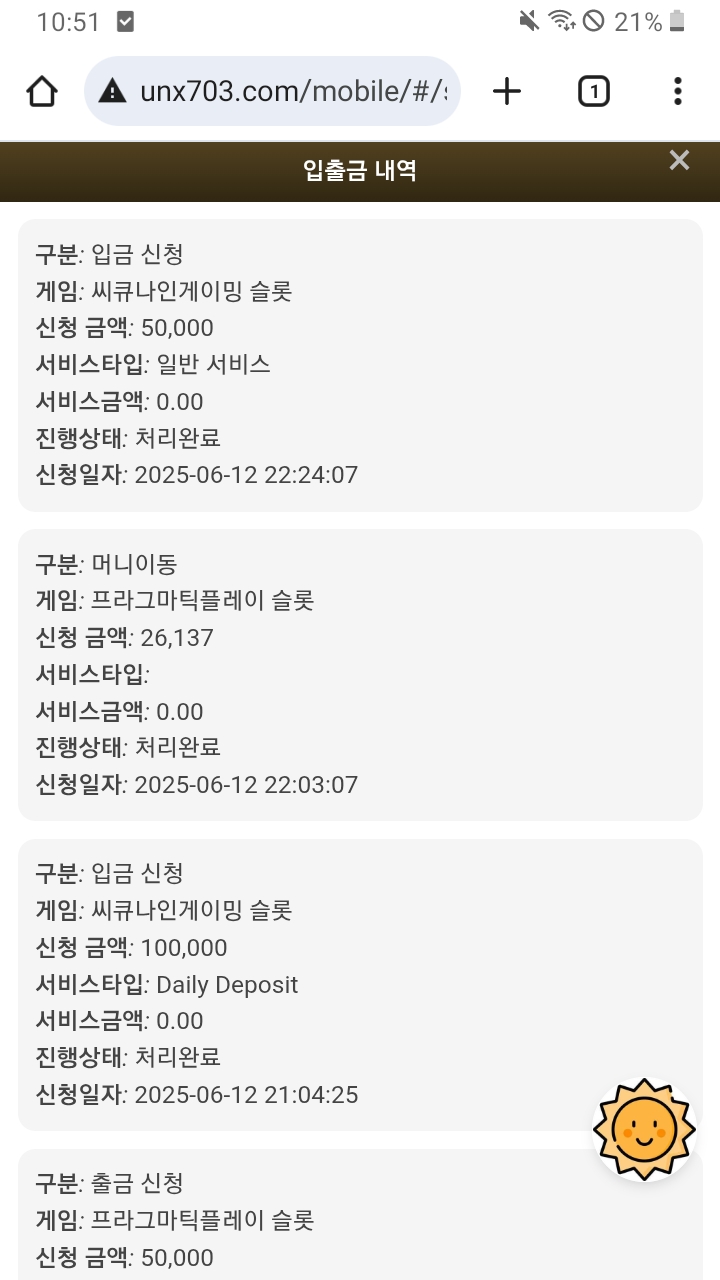This screenshot has height=1280, width=720.
Task: Tap the unx703.com address bar
Action: pos(272,92)
